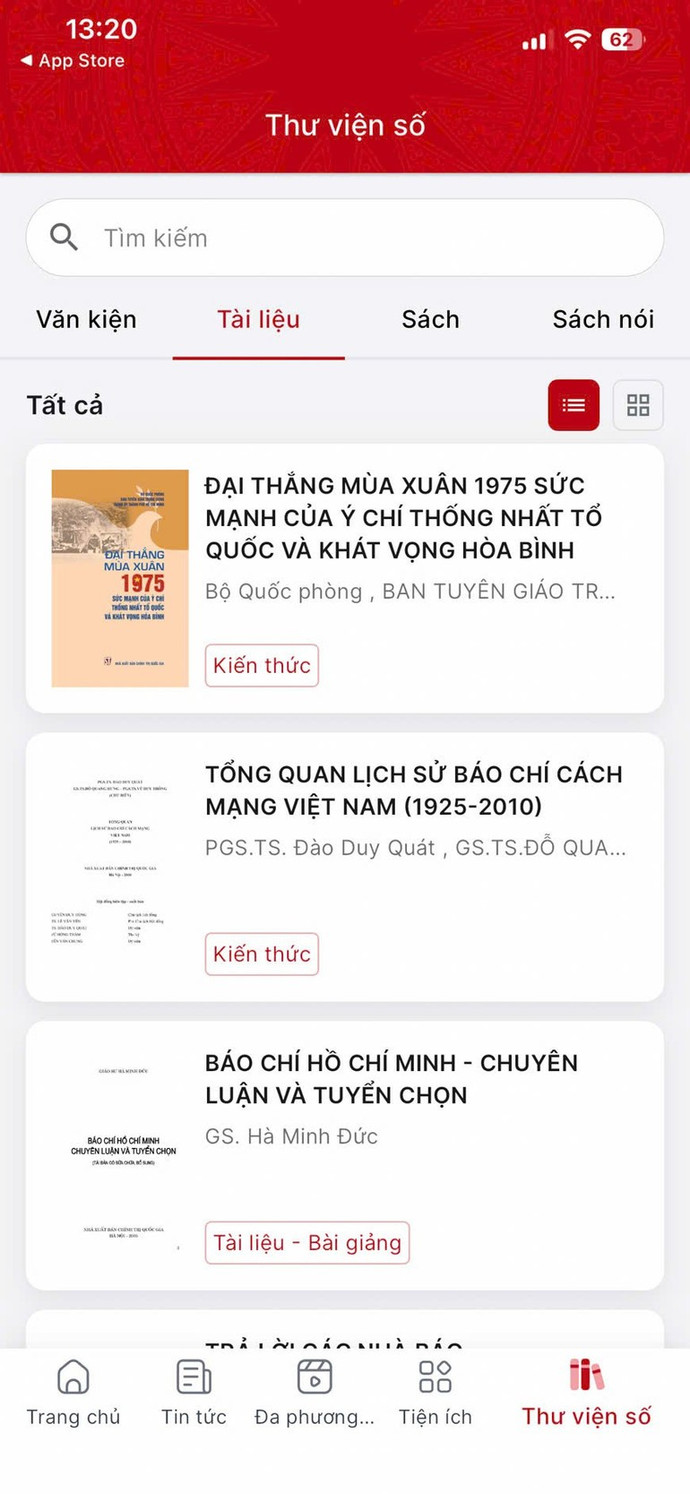Select the Thư viện số bottom tab

(586, 1392)
